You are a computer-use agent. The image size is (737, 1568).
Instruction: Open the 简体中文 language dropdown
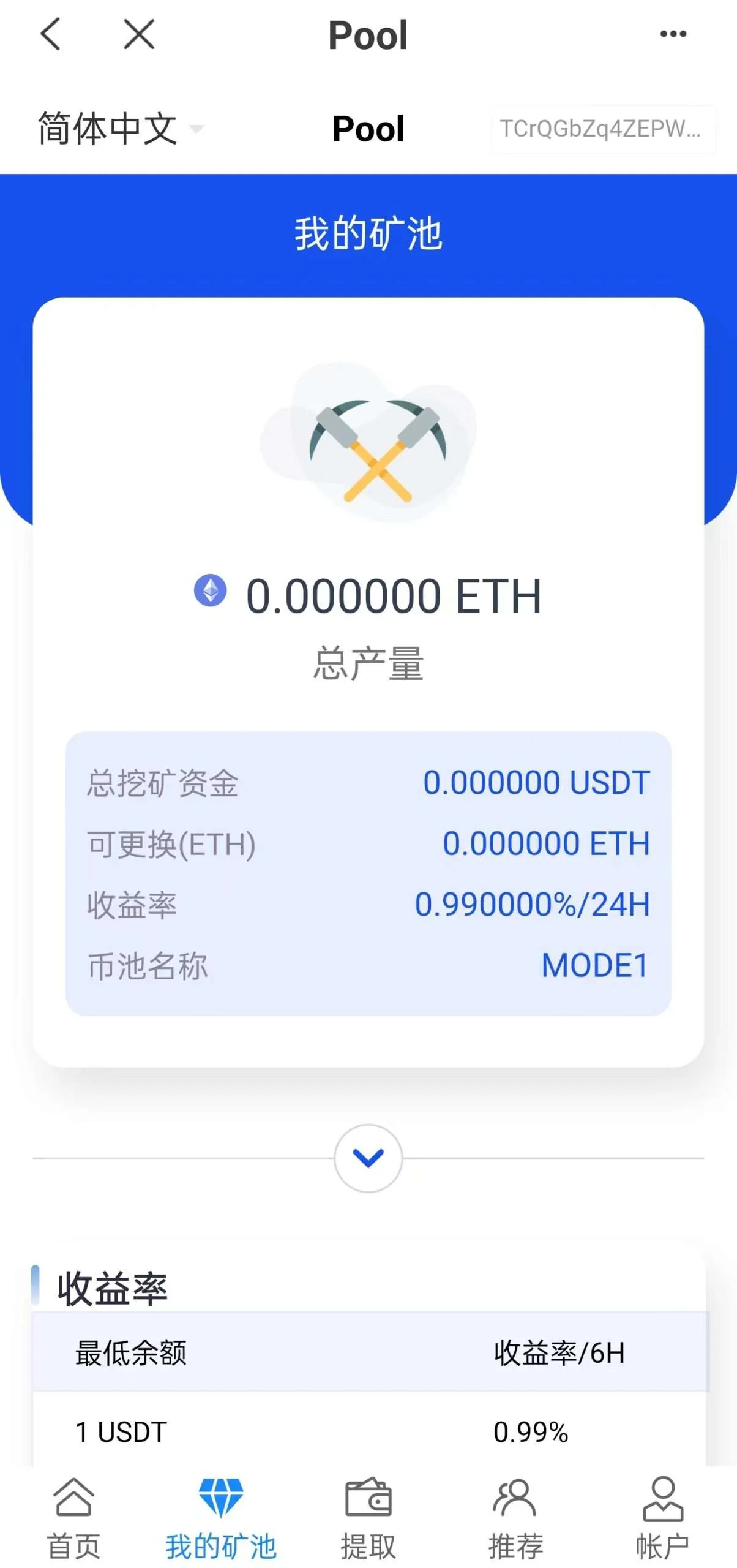[x=121, y=129]
